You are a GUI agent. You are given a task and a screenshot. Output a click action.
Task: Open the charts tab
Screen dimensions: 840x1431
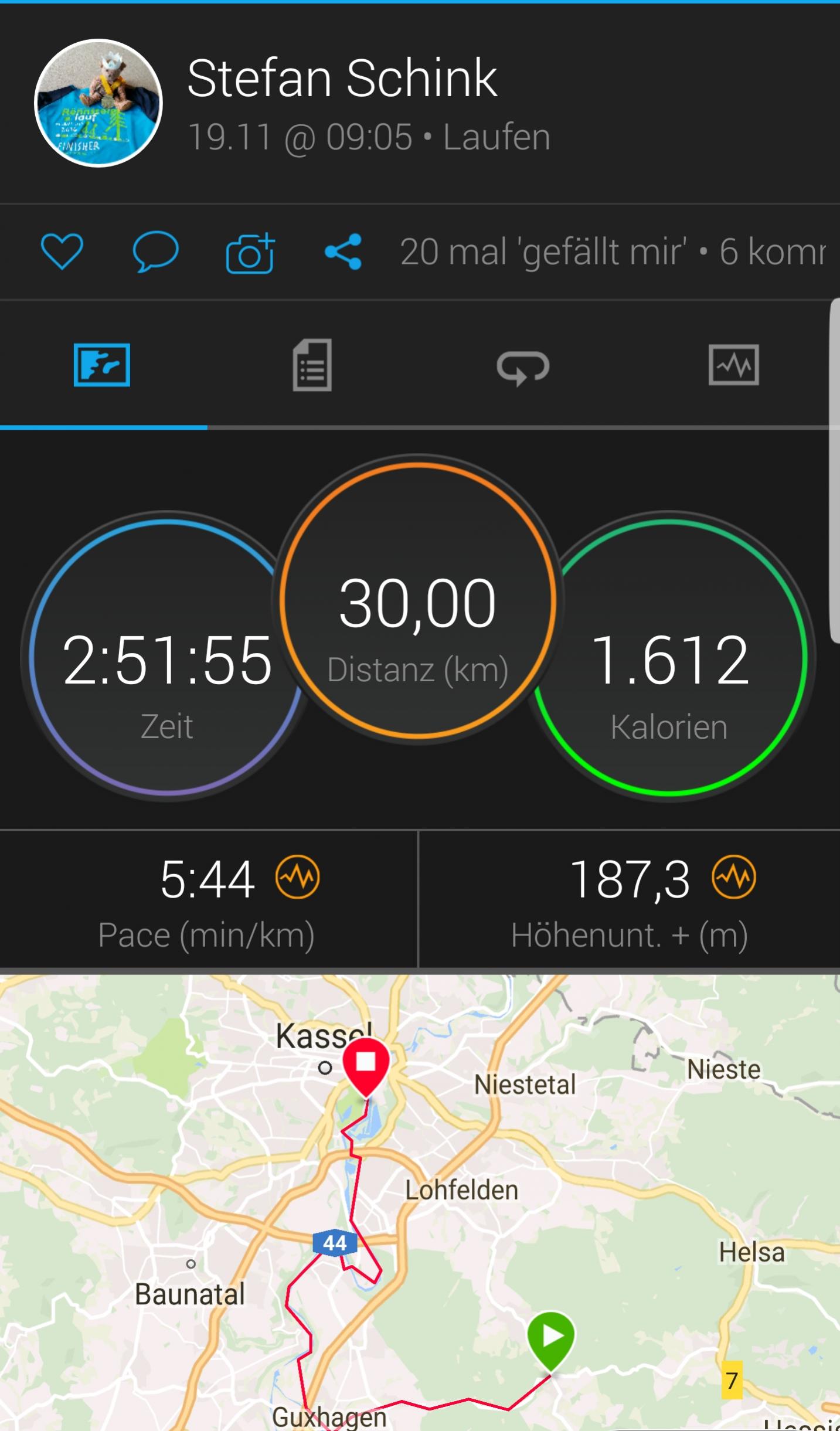pyautogui.click(x=733, y=365)
